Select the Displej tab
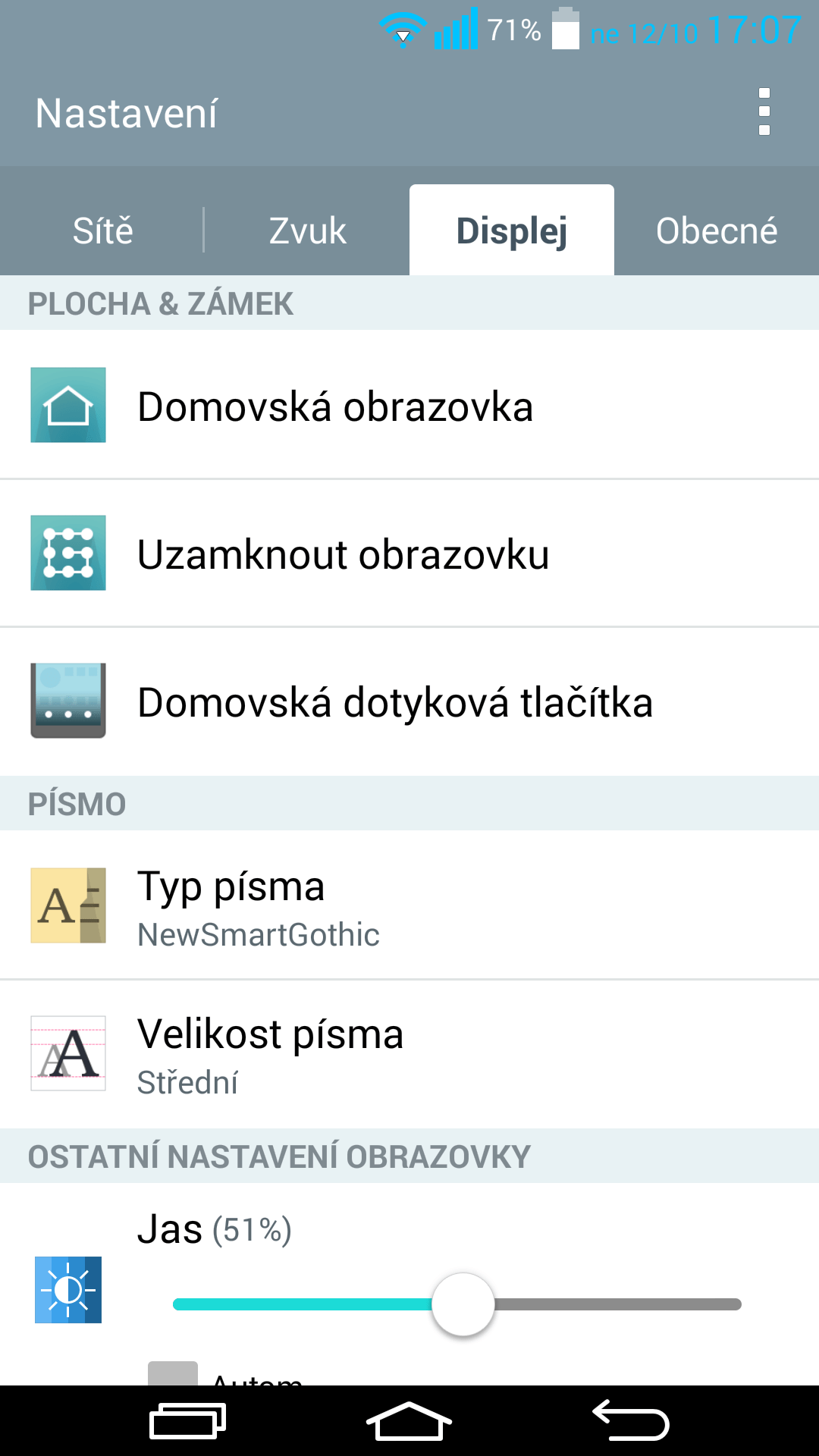The height and width of the screenshot is (1456, 819). point(512,231)
